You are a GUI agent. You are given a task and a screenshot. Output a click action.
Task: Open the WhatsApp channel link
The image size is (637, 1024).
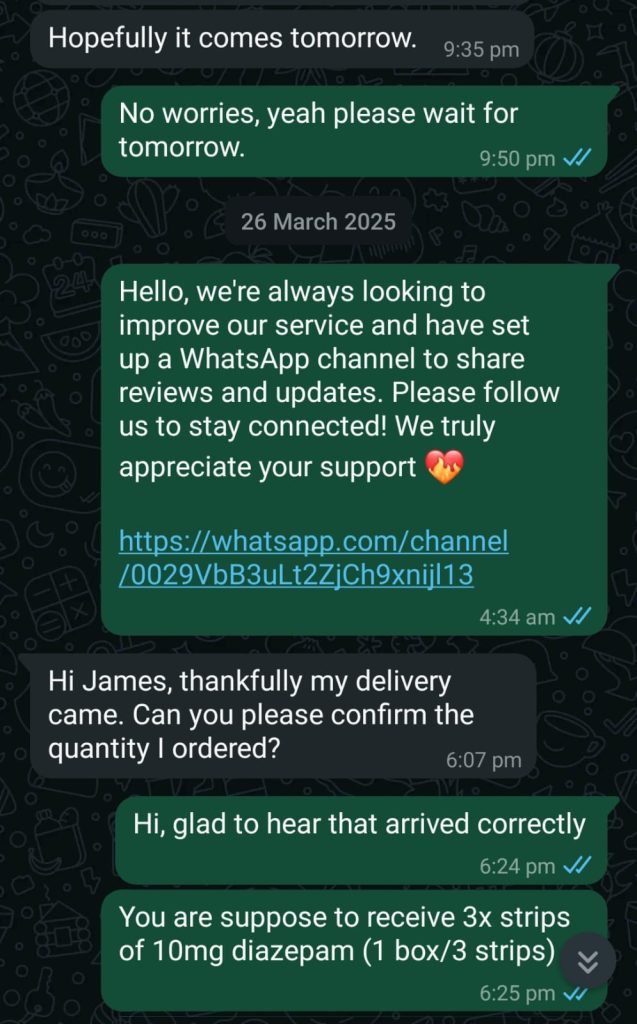tap(313, 558)
